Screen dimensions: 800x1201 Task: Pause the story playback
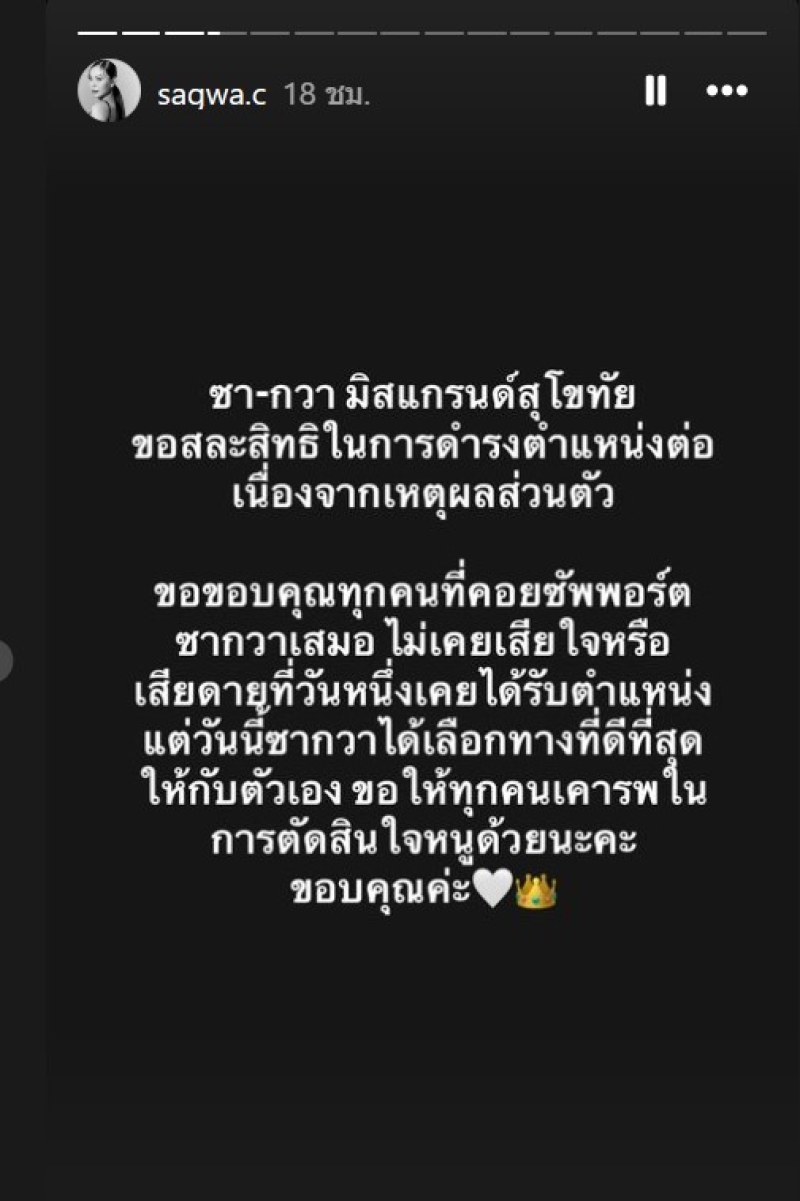click(x=655, y=92)
